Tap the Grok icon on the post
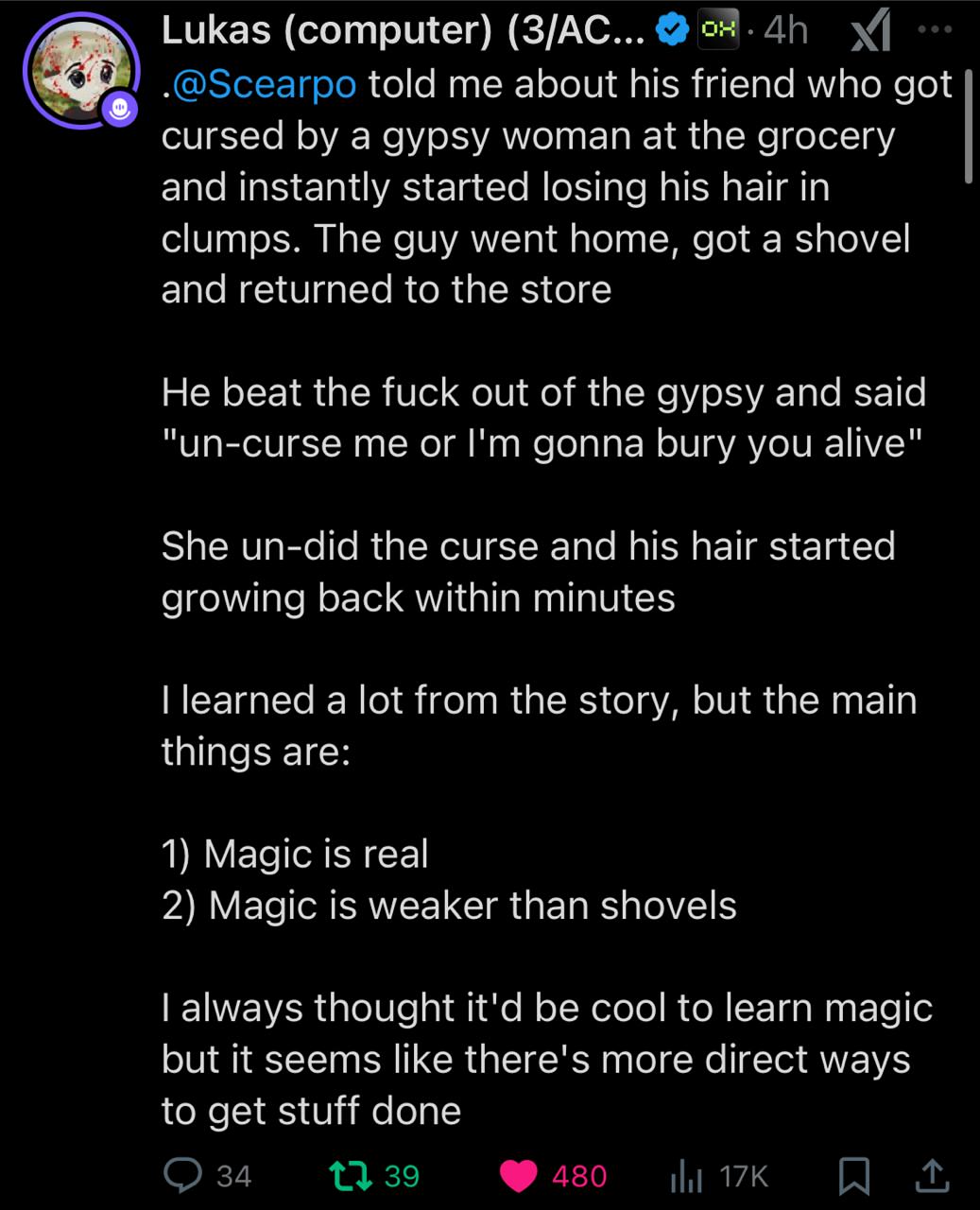The width and height of the screenshot is (980, 1210). 869,31
